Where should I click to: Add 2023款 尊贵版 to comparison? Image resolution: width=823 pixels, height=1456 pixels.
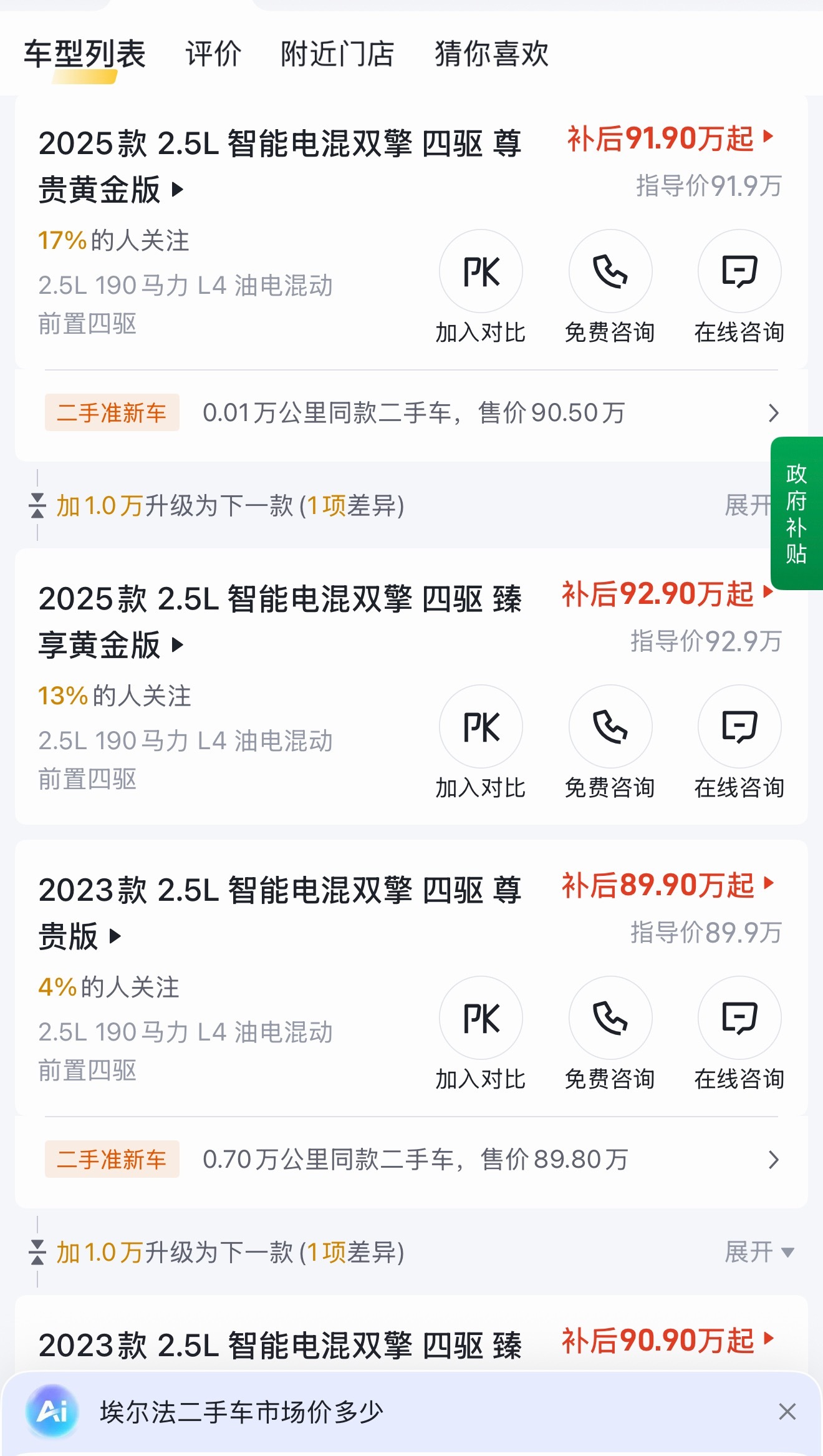[x=481, y=1034]
